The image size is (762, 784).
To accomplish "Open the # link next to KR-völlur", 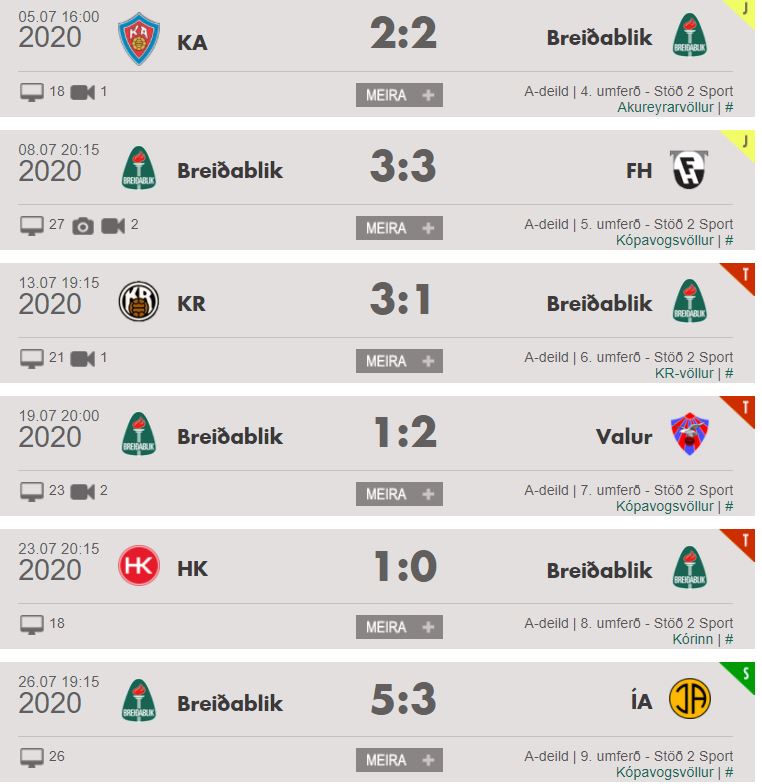I will click(x=729, y=374).
